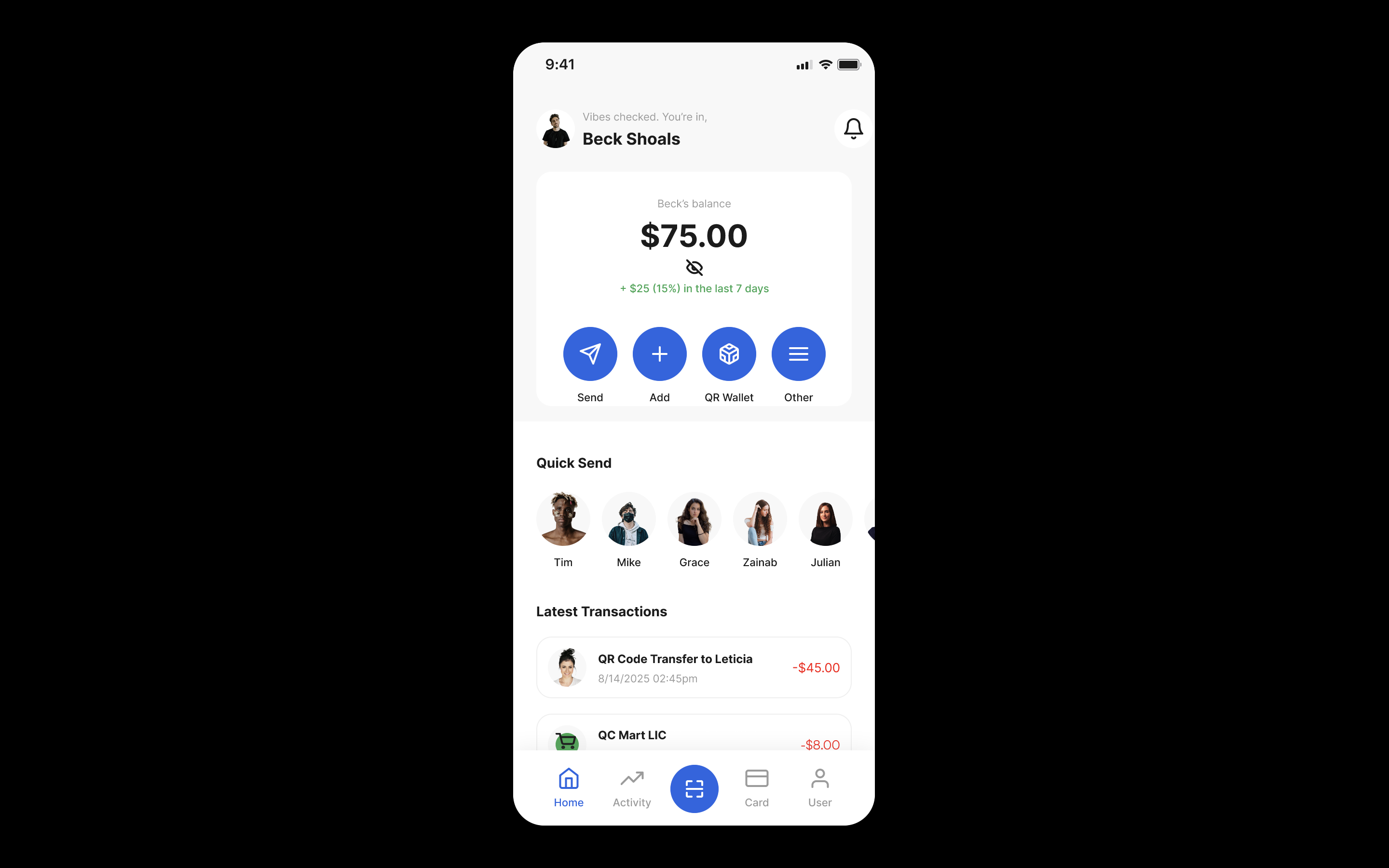Viewport: 1389px width, 868px height.
Task: Hide the balance with the eye icon
Action: click(x=694, y=268)
